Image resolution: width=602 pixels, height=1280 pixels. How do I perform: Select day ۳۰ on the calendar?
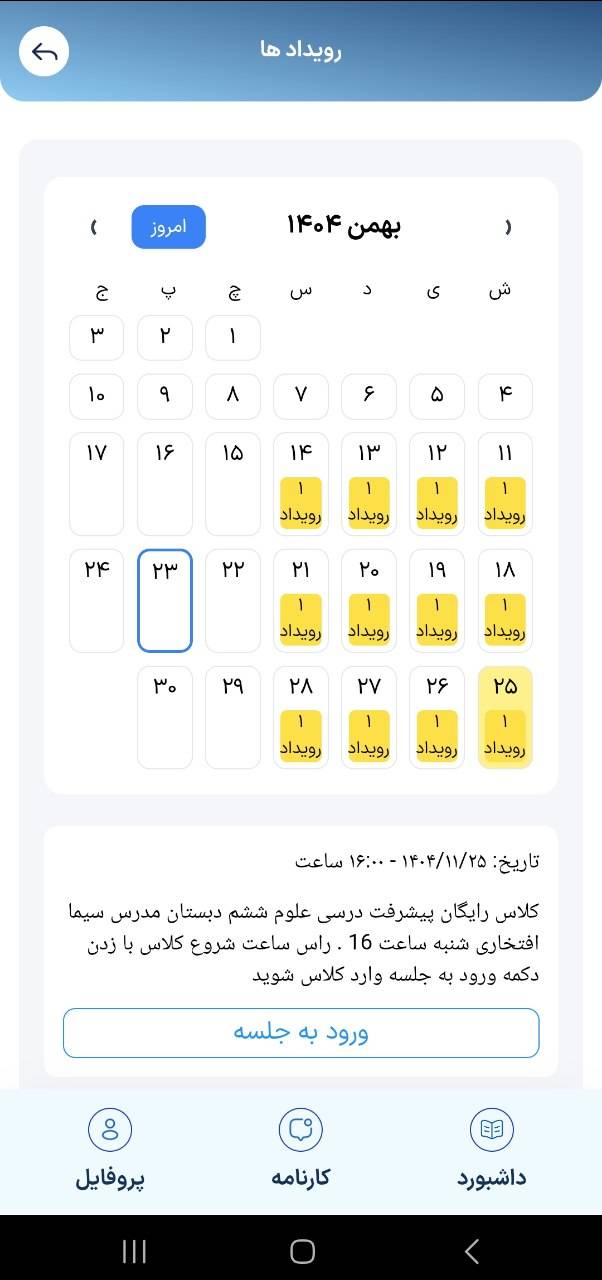coord(165,717)
